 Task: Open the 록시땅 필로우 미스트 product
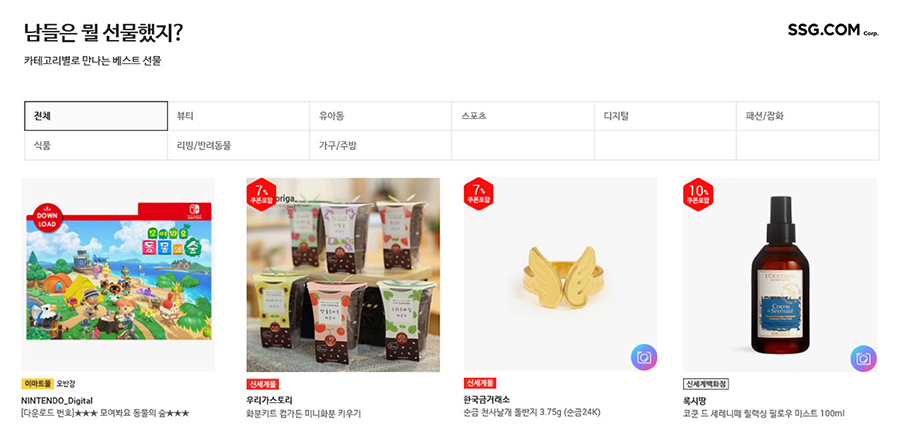point(780,275)
